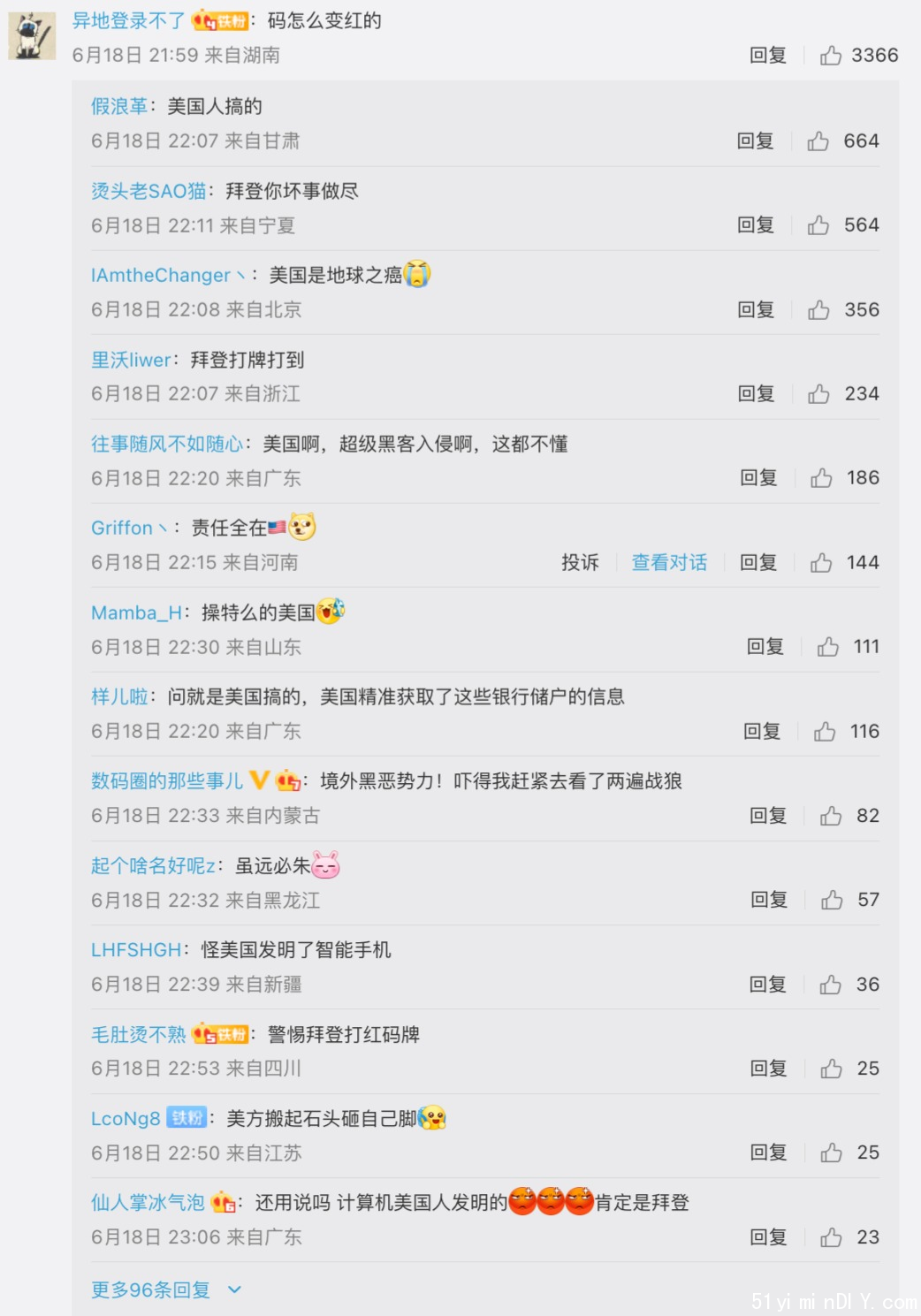Open 数码圈的那些事儿 profile
The image size is (921, 1316).
167,781
